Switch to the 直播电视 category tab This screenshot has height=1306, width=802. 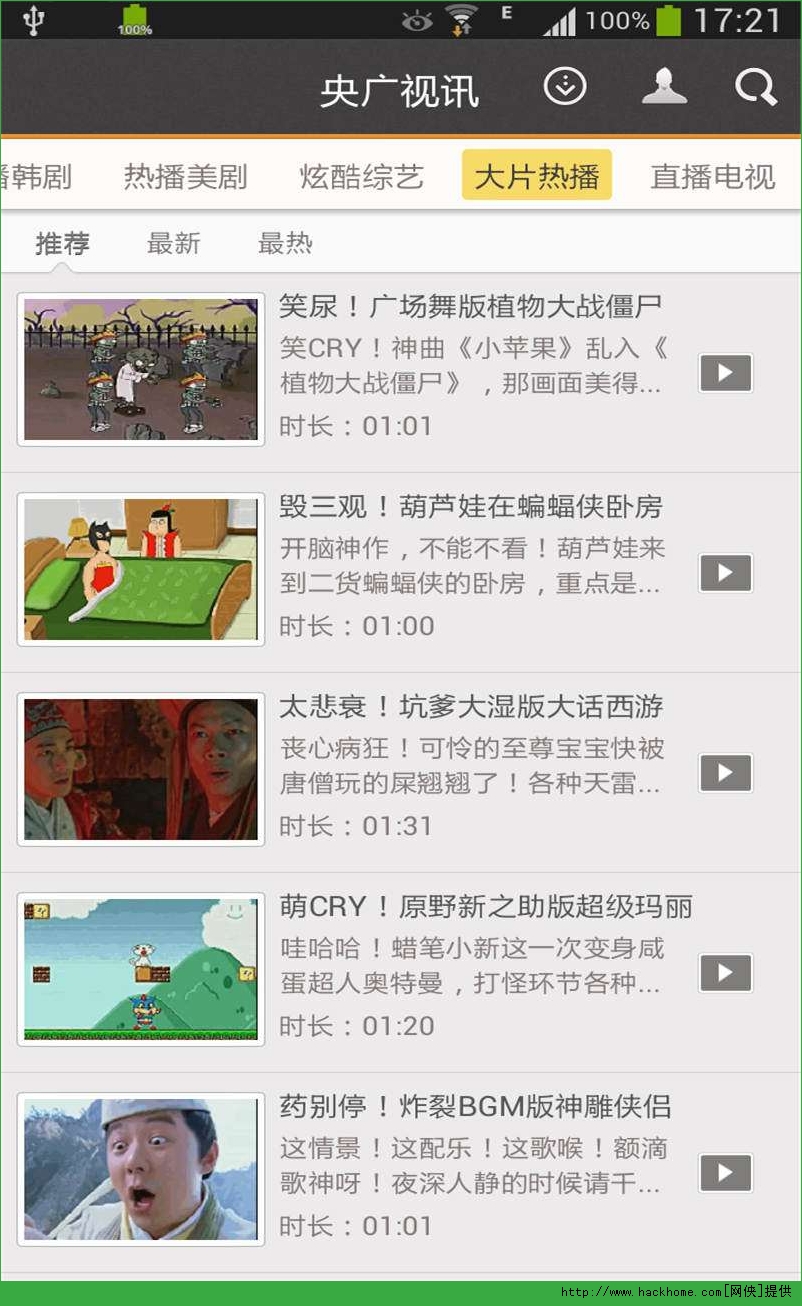pyautogui.click(x=712, y=177)
